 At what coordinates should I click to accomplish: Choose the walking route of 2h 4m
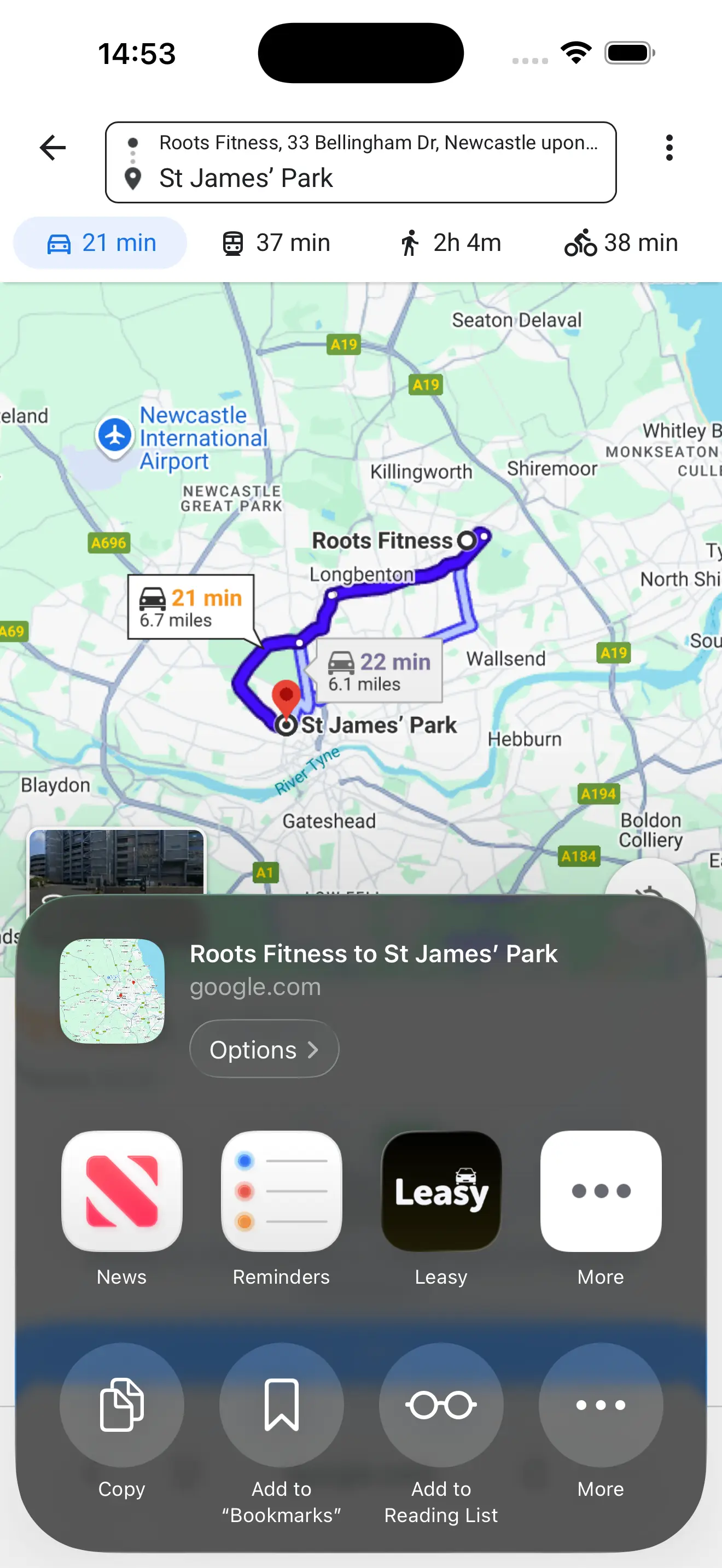(x=451, y=242)
